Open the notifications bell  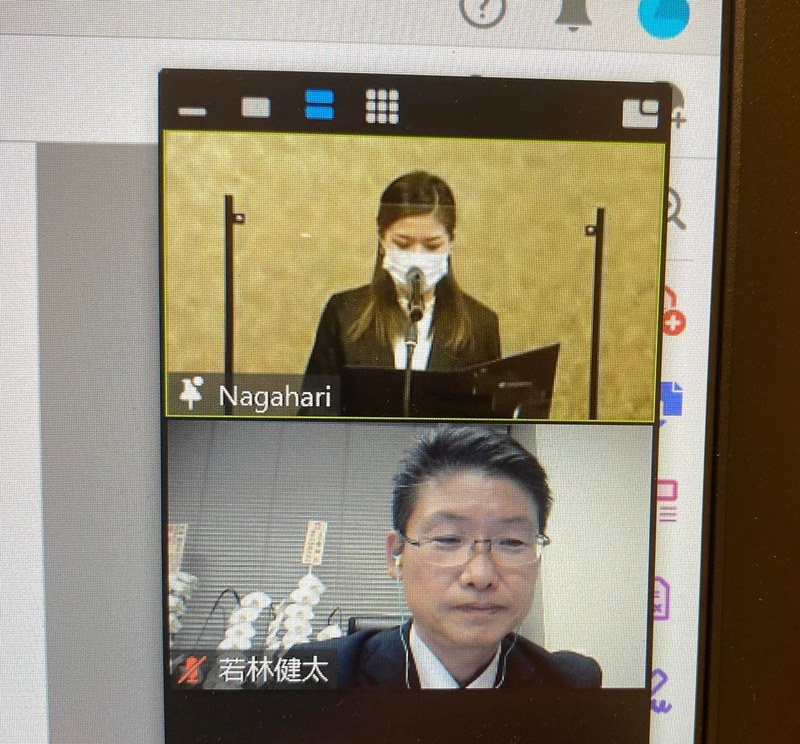574,14
